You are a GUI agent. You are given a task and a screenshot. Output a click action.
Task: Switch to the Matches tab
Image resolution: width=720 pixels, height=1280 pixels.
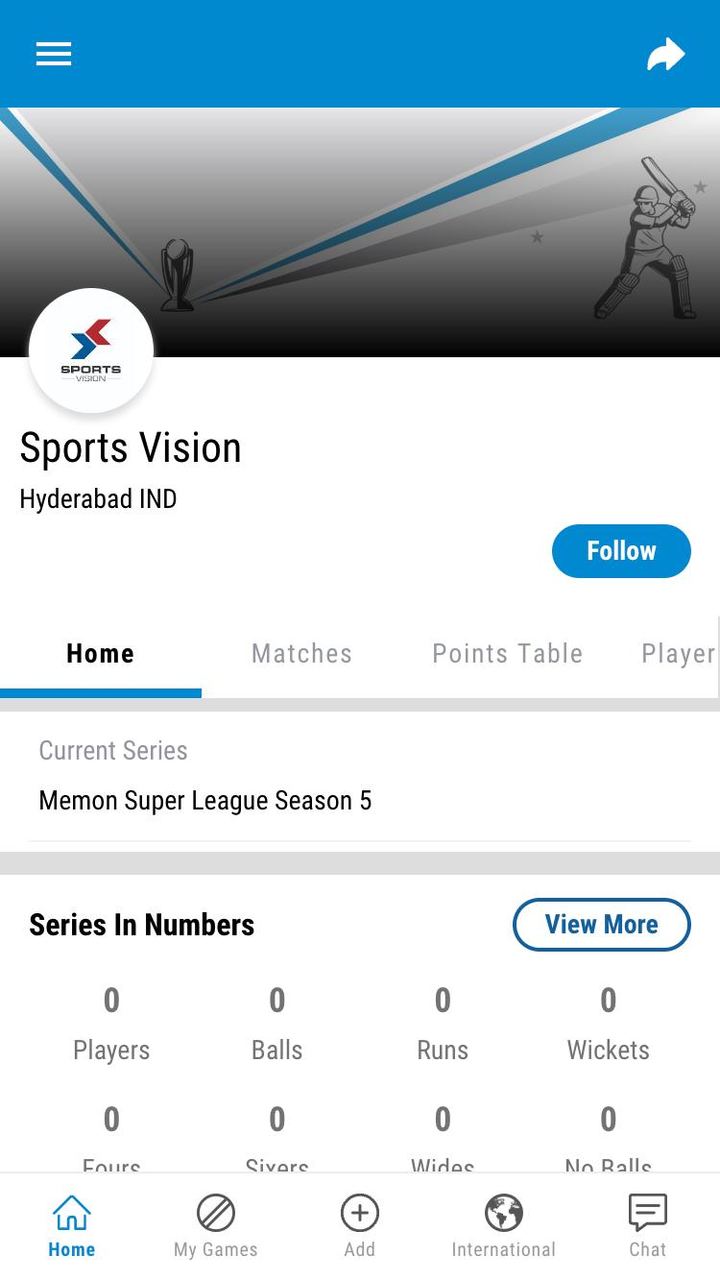point(301,653)
